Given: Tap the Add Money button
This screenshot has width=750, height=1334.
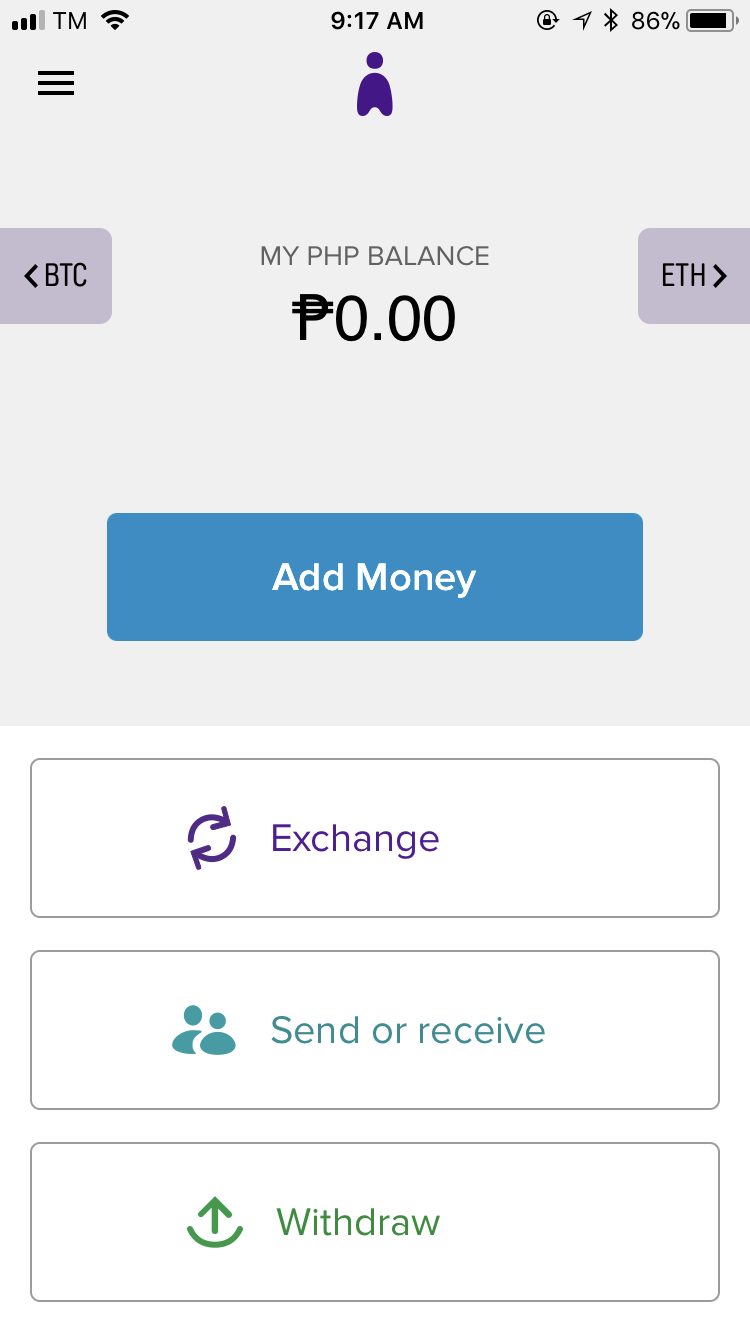Looking at the screenshot, I should [374, 577].
